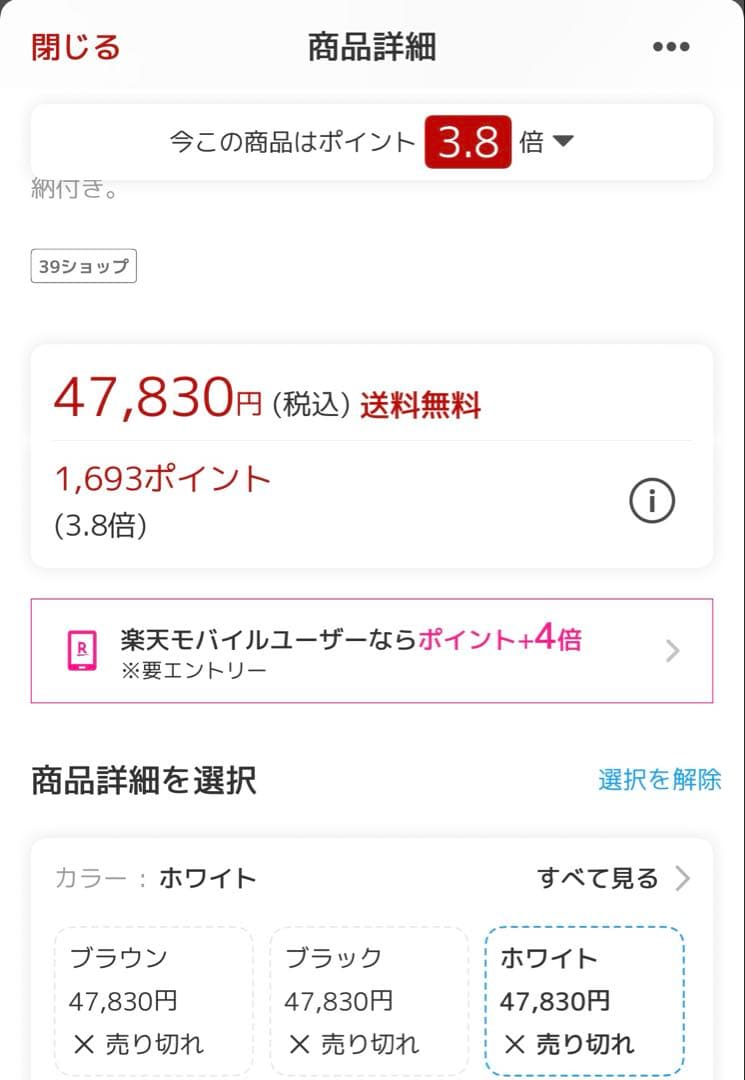
Task: Tap the info icon beside point details
Action: 651,501
